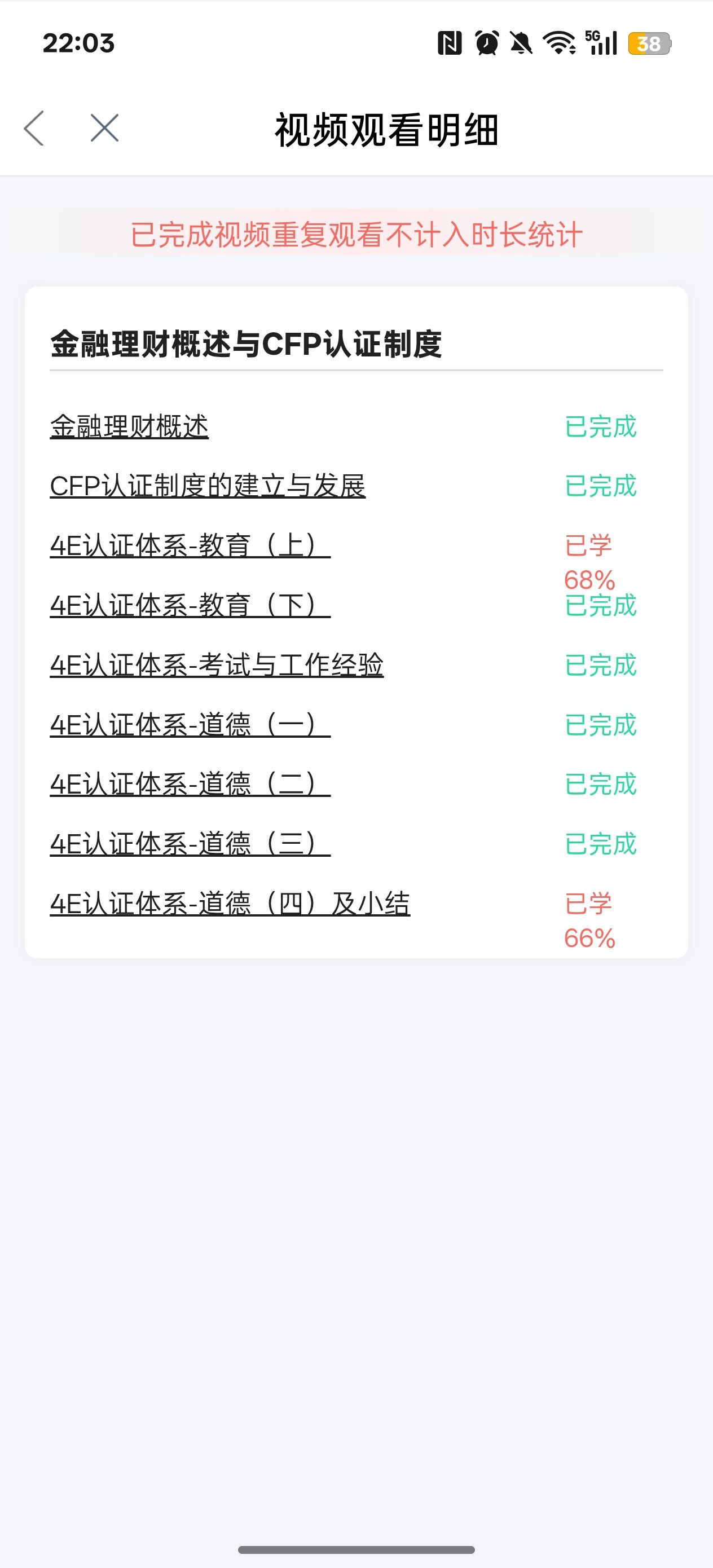Open 4E认证体系-道德（四）及小结 video
Viewport: 713px width, 1568px height.
click(x=230, y=904)
